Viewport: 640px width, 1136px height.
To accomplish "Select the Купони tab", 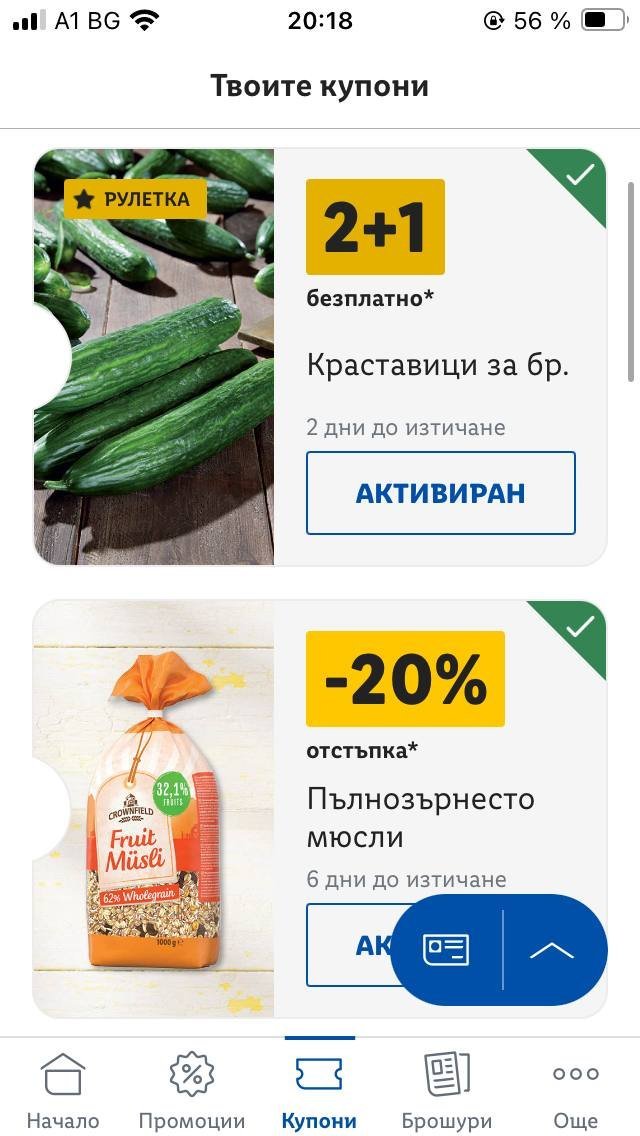I will tap(319, 1090).
